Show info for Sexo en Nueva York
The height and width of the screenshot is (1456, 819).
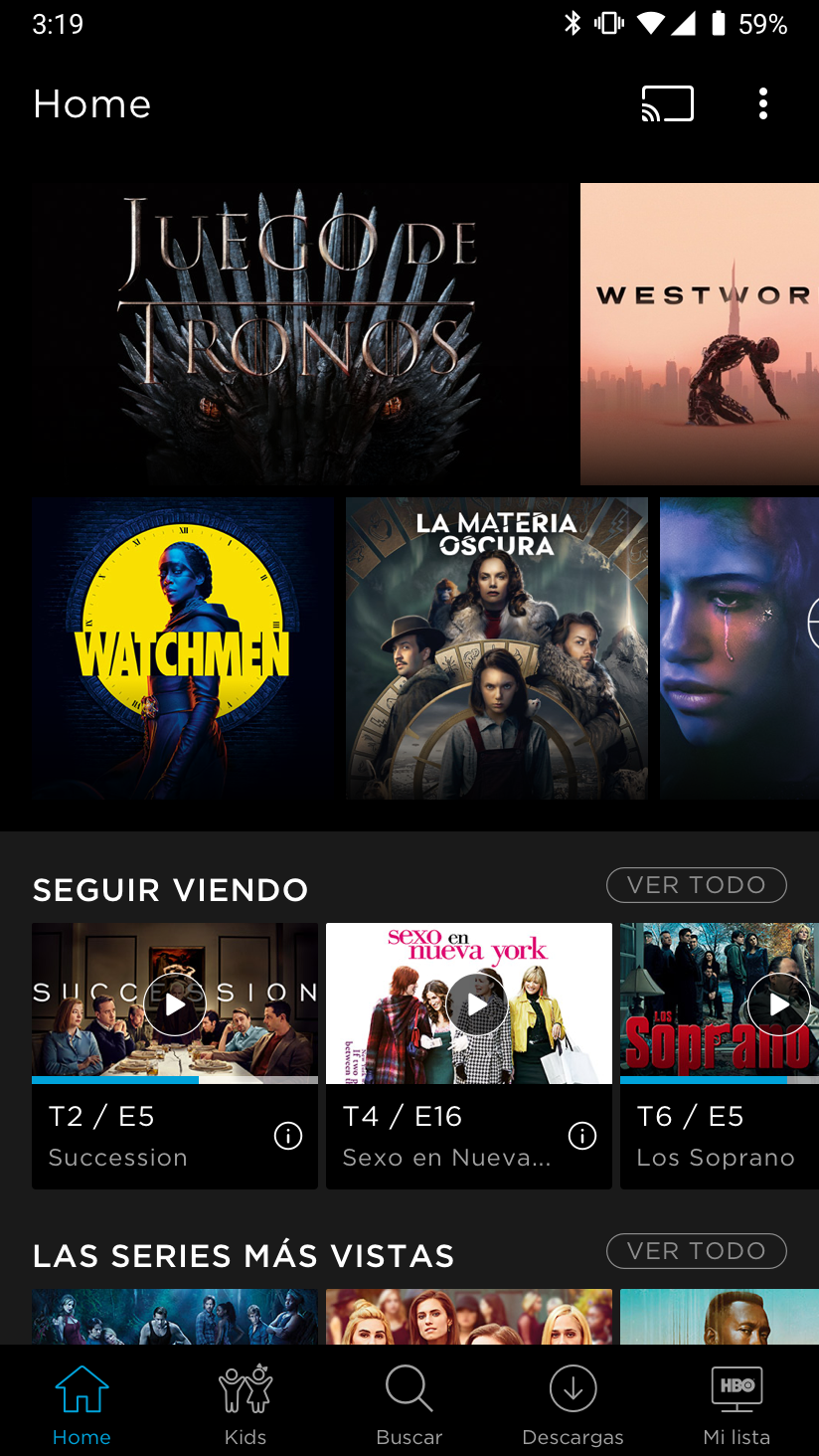[582, 1136]
